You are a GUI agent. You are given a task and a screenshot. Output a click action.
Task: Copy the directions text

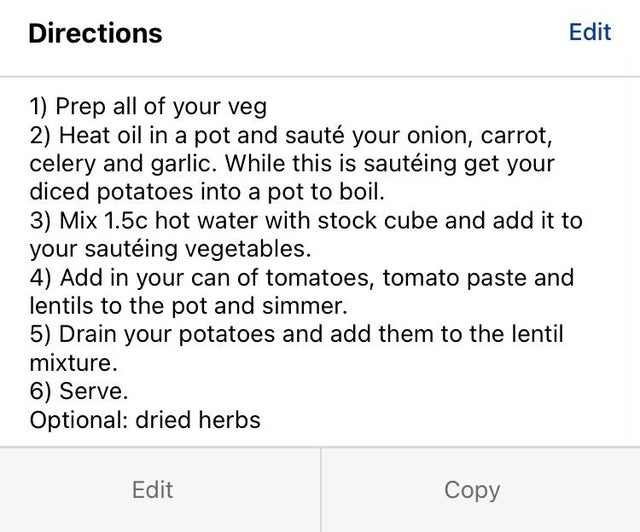(x=472, y=490)
